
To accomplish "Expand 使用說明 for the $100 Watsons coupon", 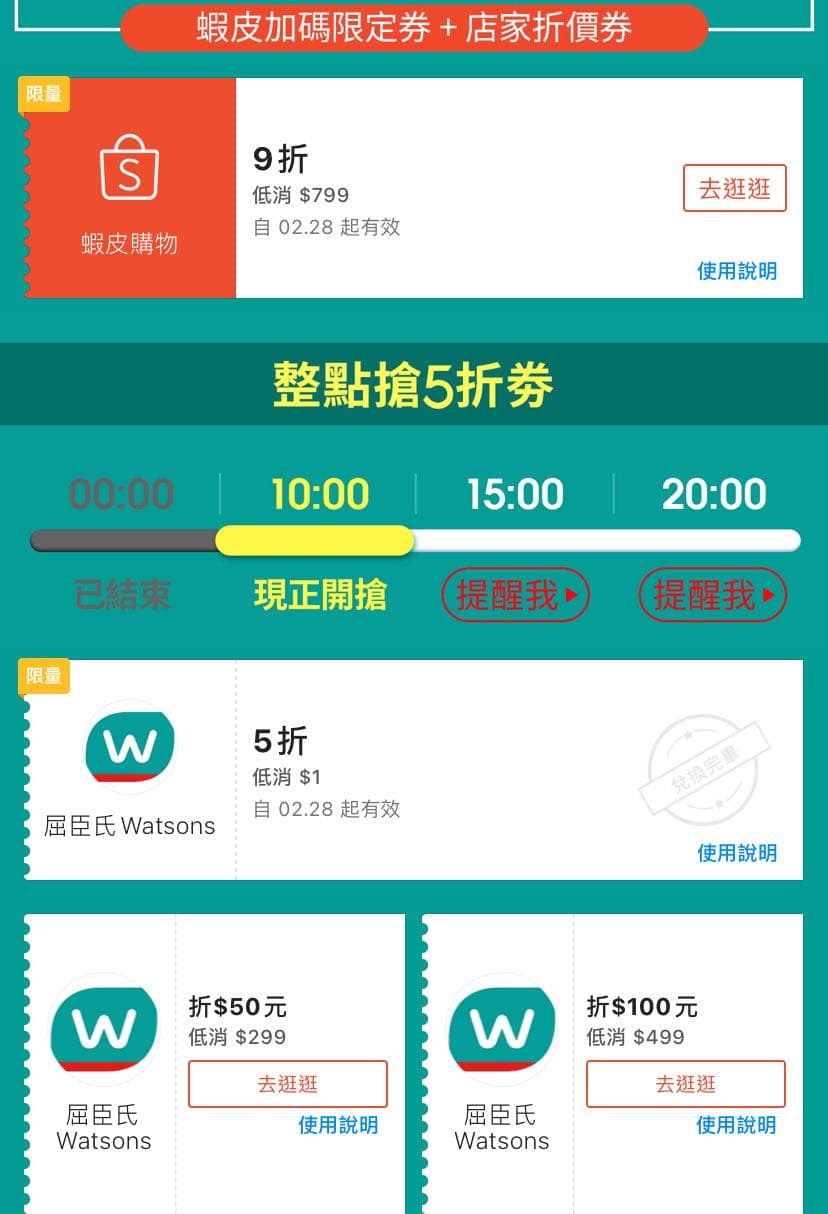I will [736, 1125].
